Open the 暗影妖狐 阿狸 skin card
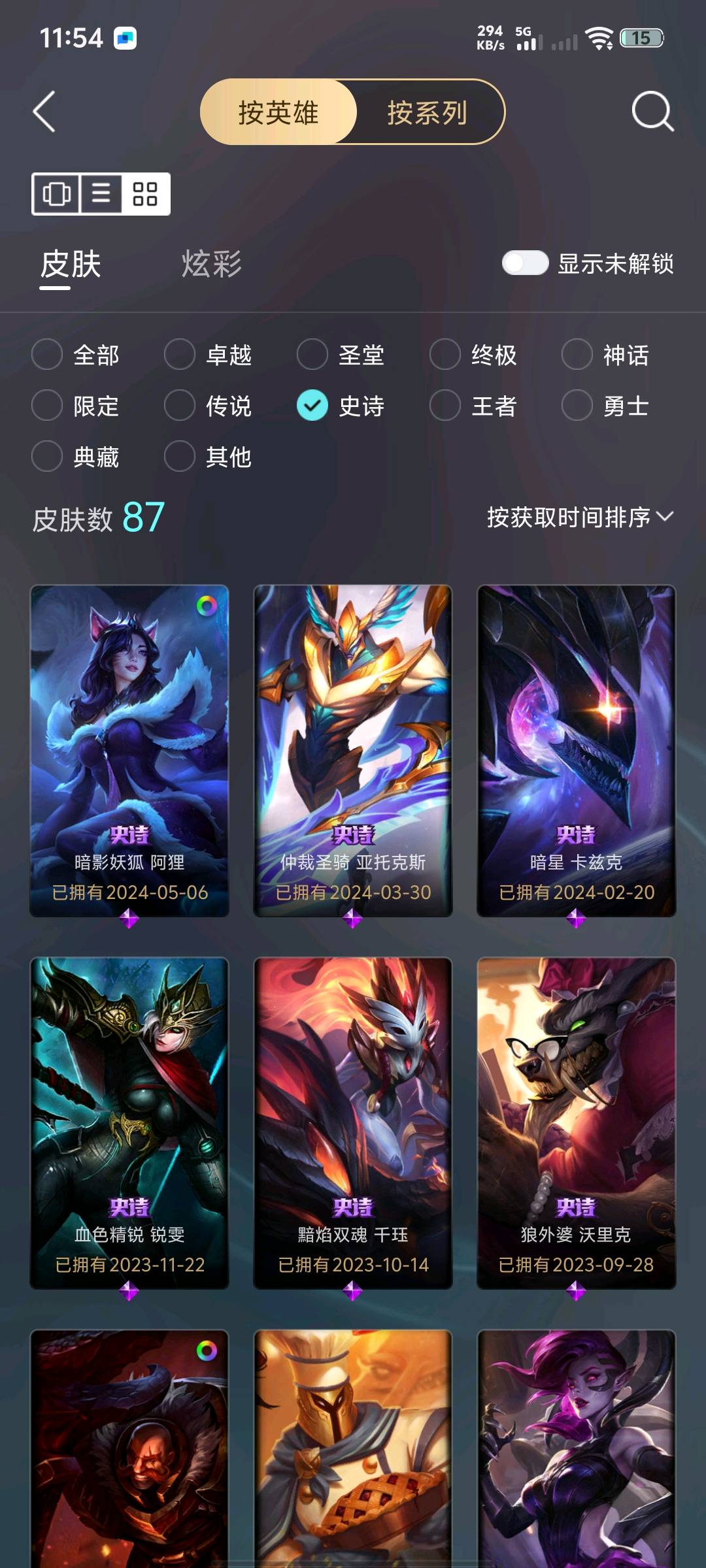This screenshot has width=706, height=1568. pos(129,750)
